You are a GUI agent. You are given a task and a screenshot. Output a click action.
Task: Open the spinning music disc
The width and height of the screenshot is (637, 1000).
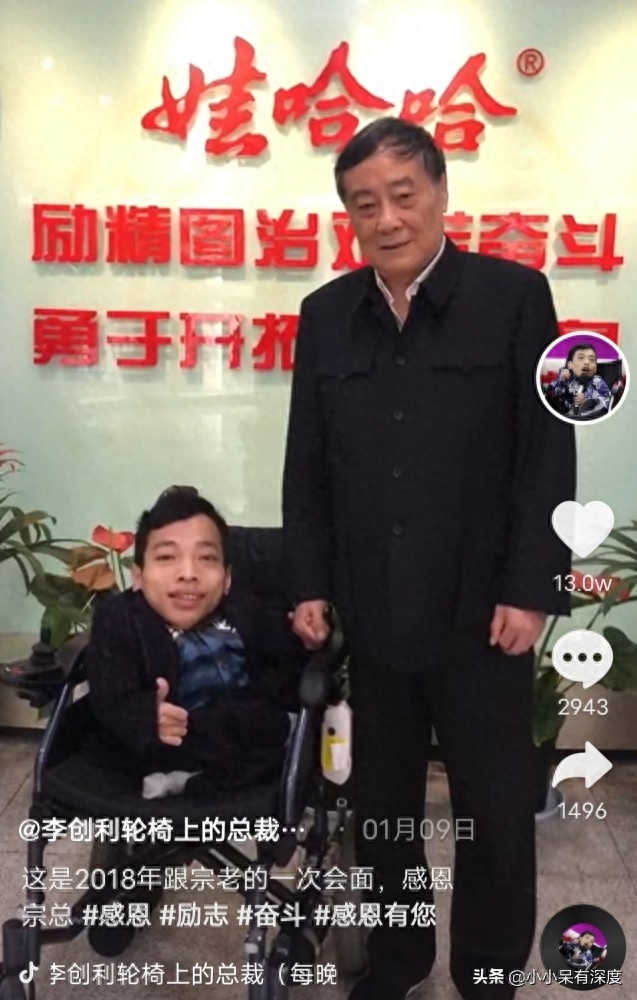582,945
